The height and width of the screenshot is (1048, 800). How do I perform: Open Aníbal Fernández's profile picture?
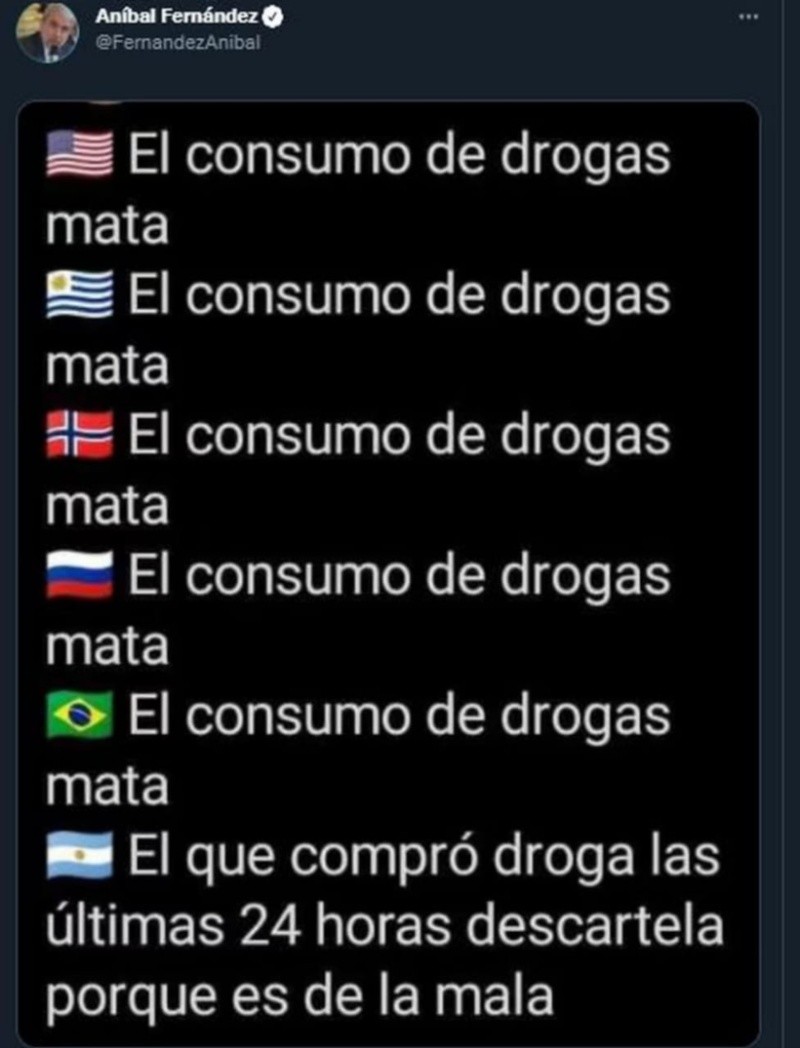(45, 31)
